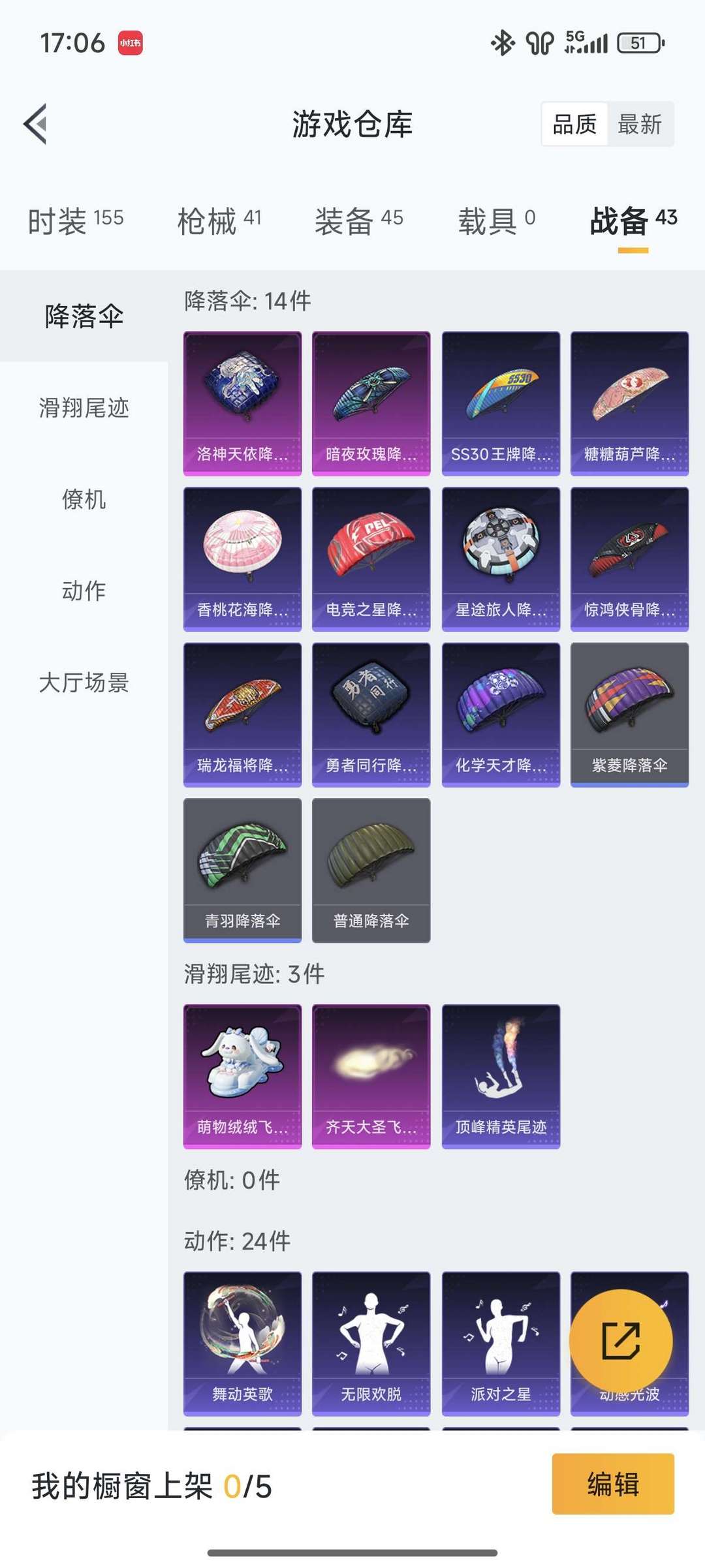The image size is (705, 1568).
Task: Open the 枪械 tab
Action: click(219, 221)
